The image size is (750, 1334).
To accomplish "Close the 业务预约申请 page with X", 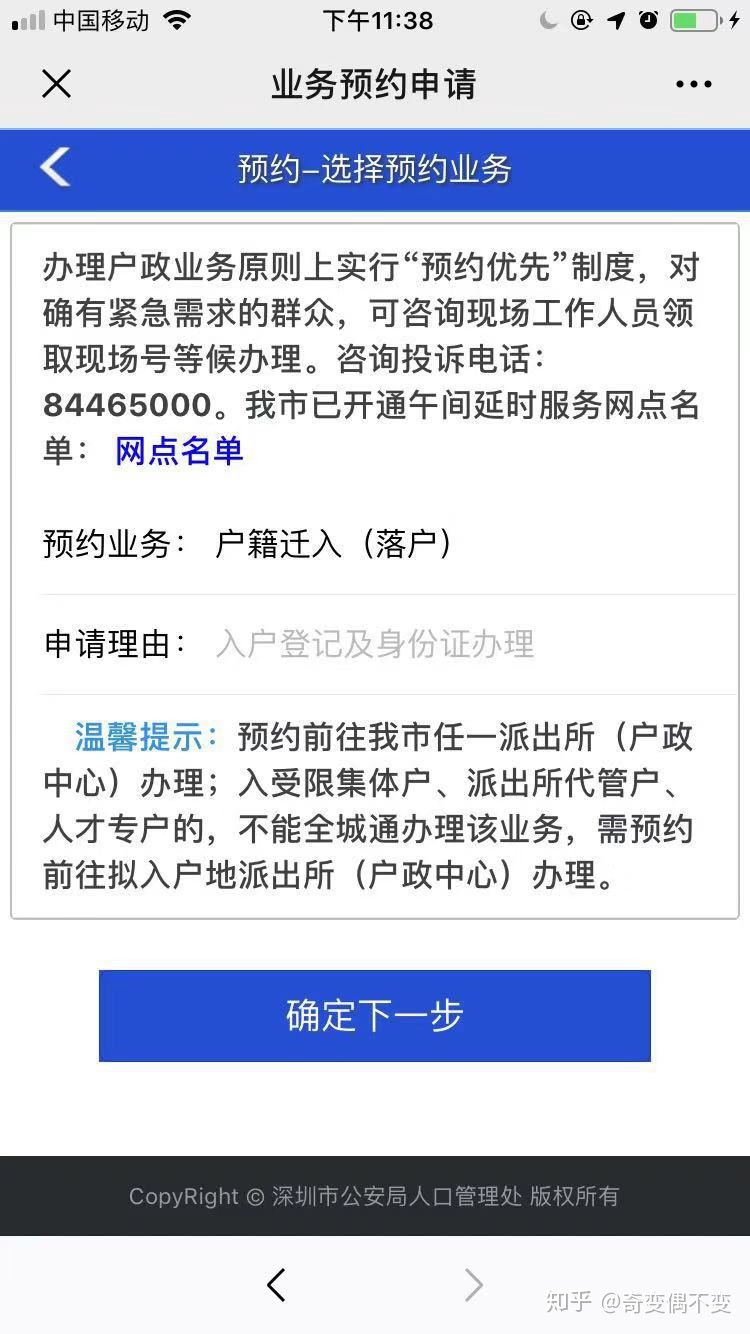I will click(x=57, y=84).
